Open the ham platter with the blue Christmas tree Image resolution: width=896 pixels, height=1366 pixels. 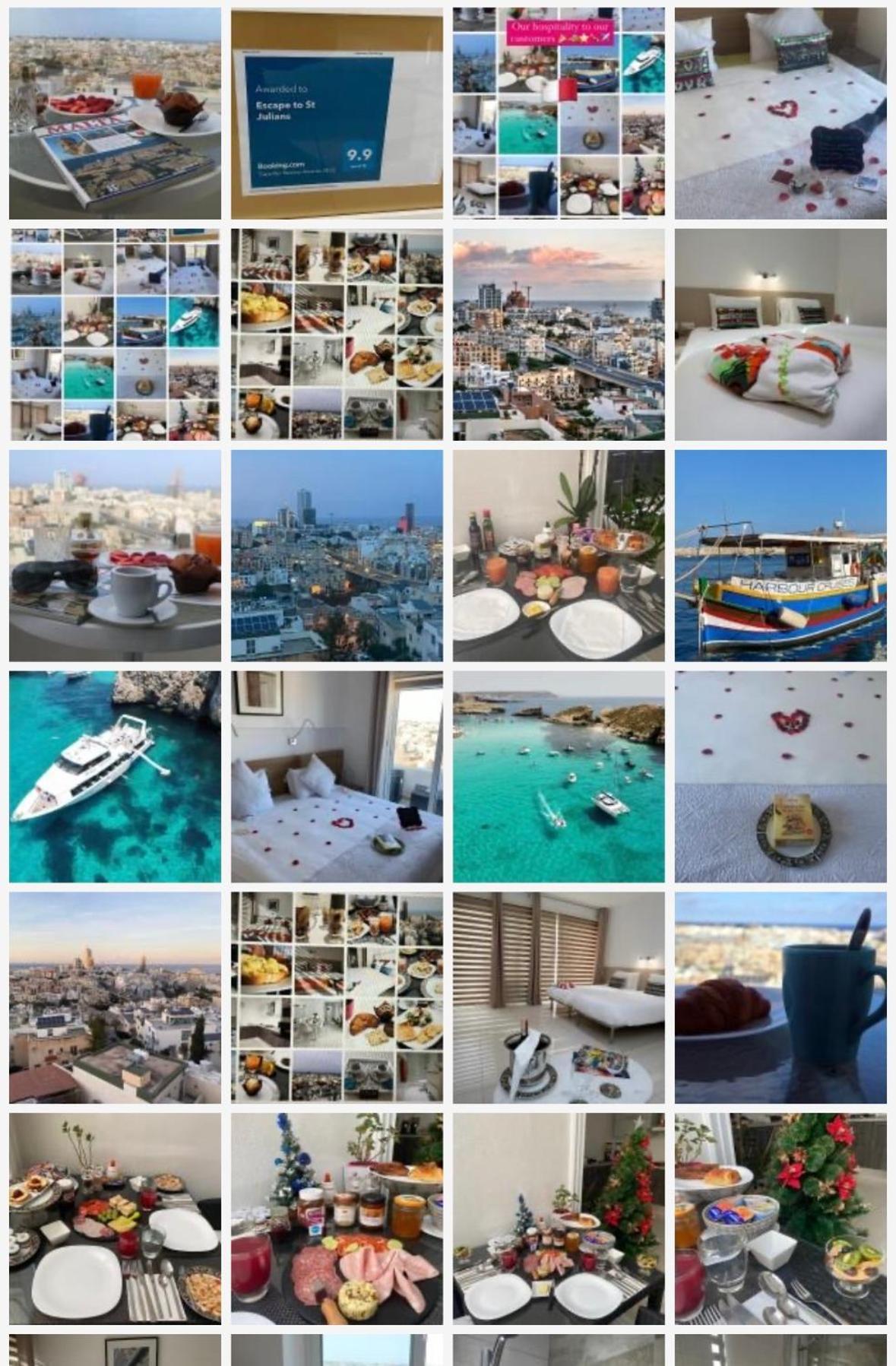(x=337, y=1219)
